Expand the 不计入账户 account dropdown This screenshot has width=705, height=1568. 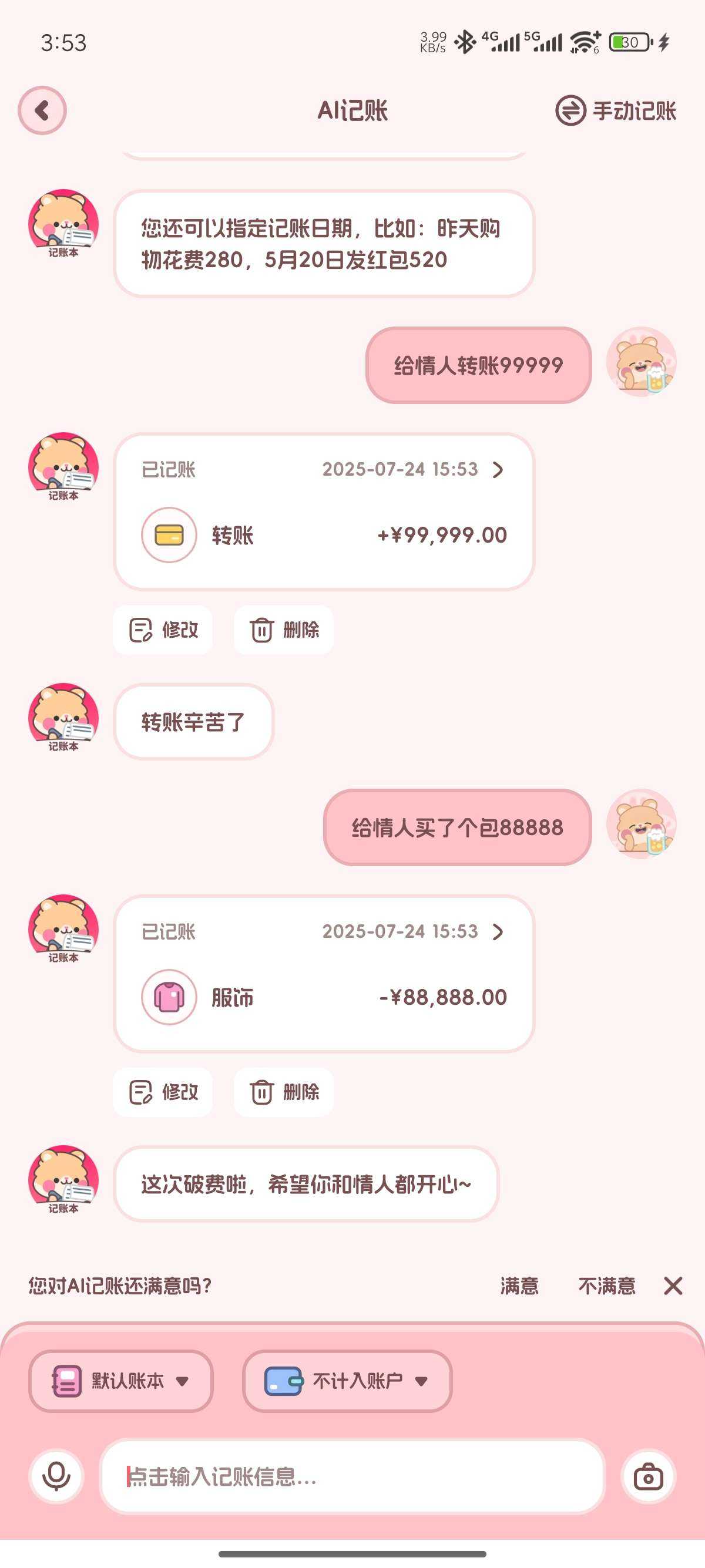pyautogui.click(x=347, y=1381)
